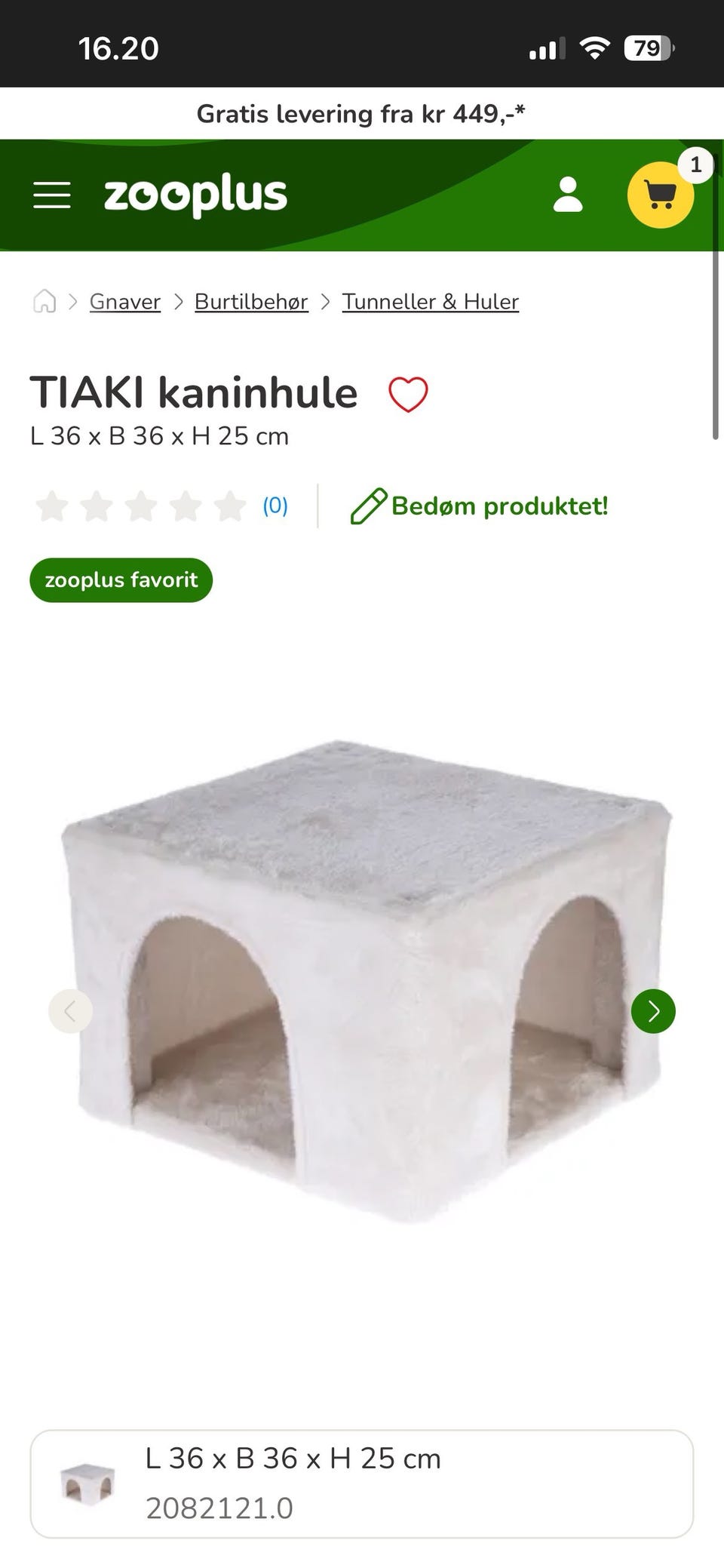Image resolution: width=724 pixels, height=1568 pixels.
Task: Select the pencil icon beside Bedøm produktet
Action: (x=367, y=506)
